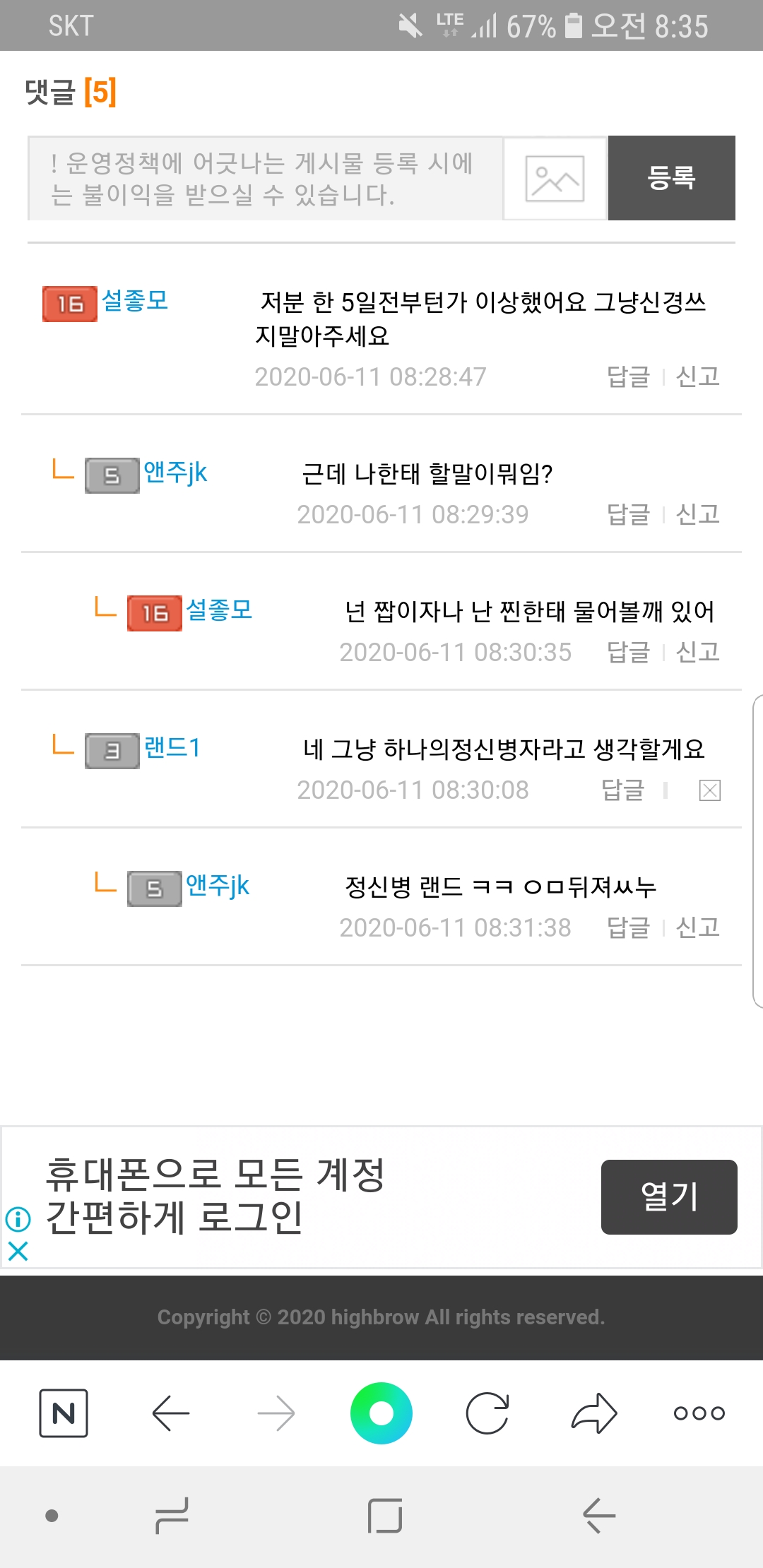
Task: Reload the current page
Action: (x=487, y=1413)
